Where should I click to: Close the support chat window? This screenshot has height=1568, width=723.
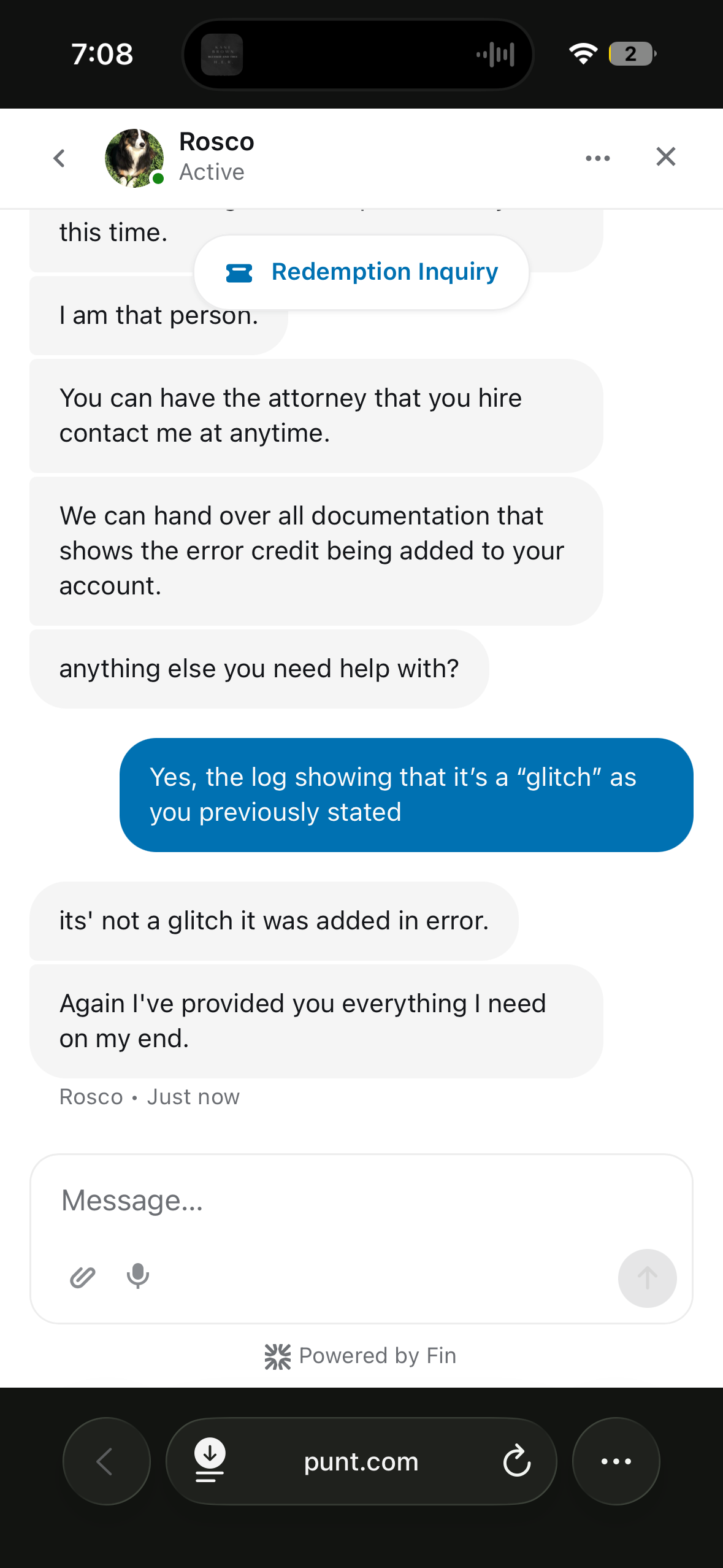(x=665, y=157)
